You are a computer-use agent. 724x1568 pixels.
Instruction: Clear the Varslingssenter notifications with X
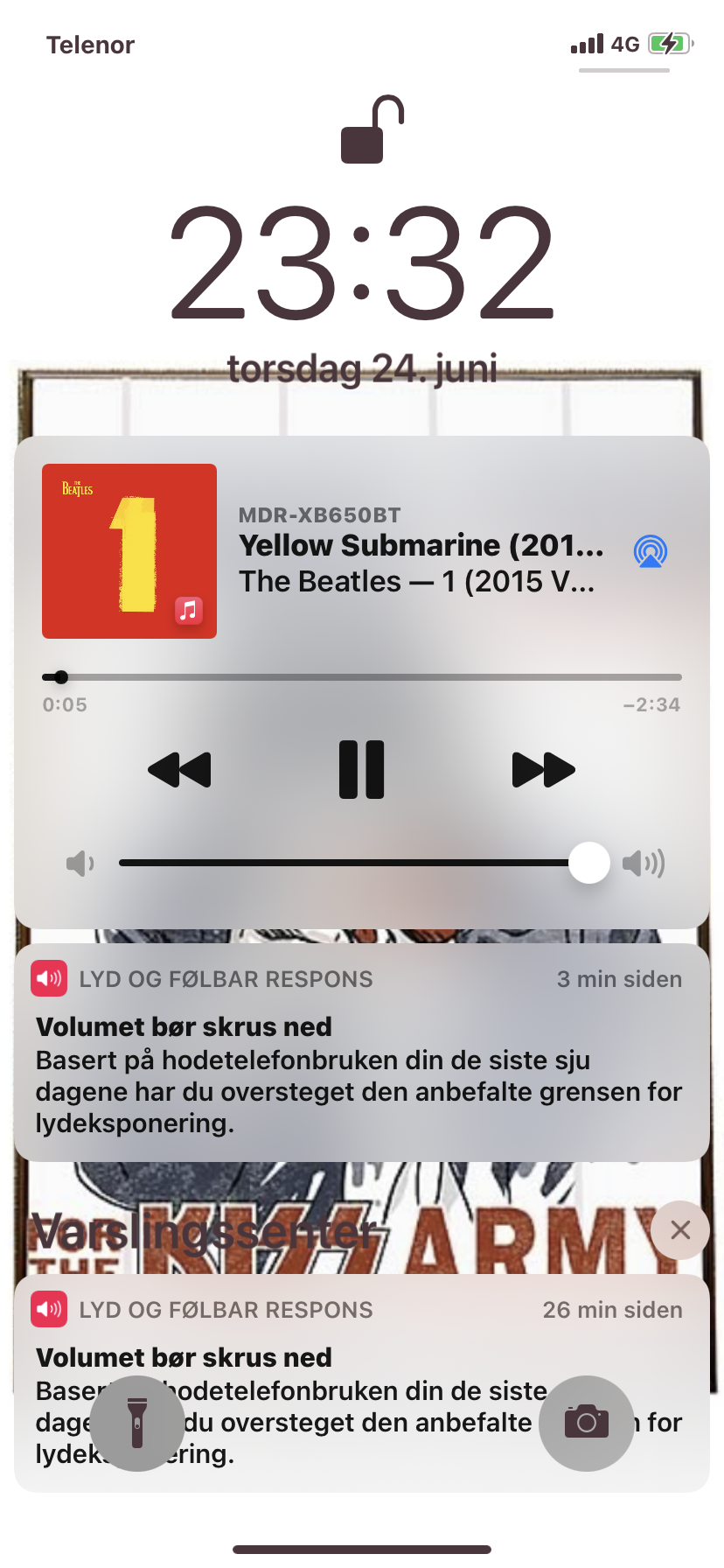680,1230
